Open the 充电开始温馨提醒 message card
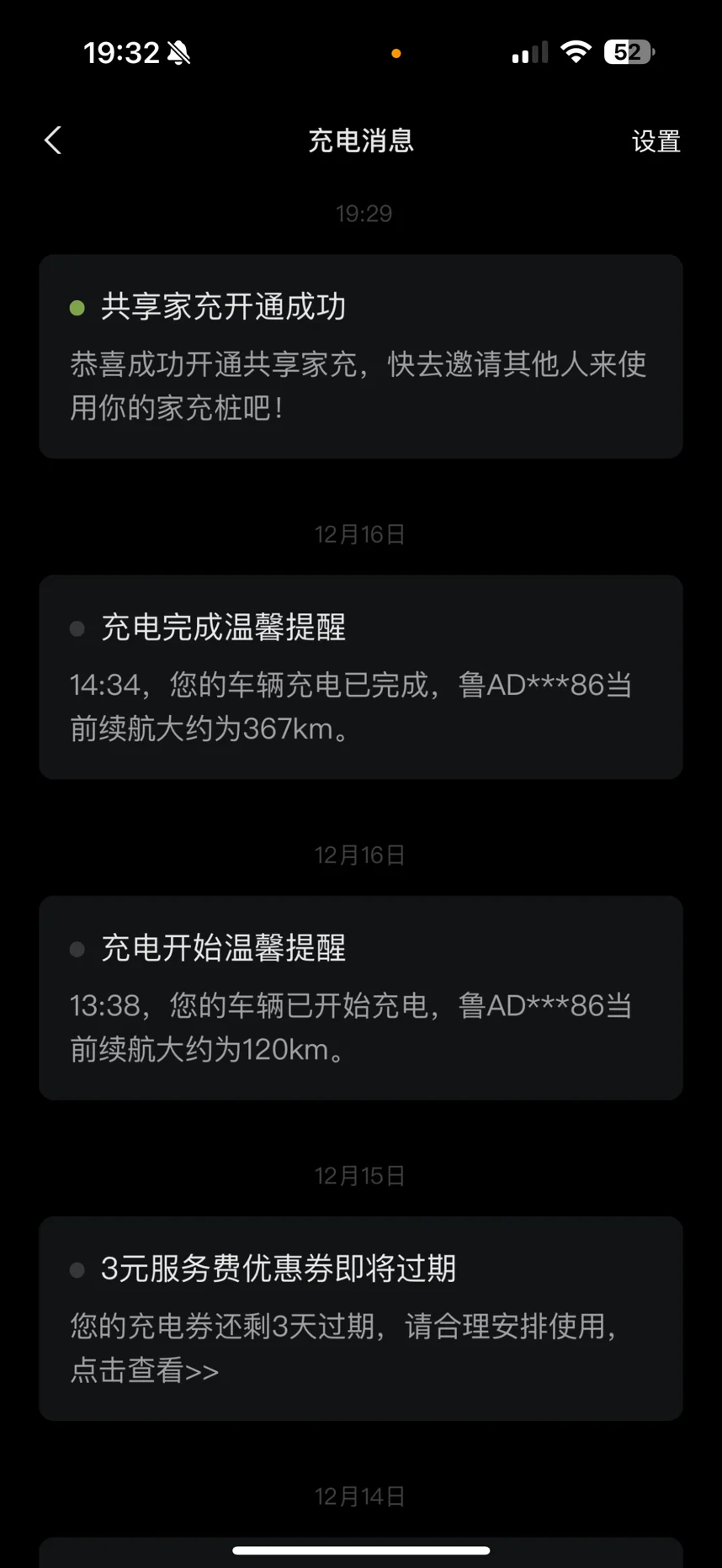 point(360,998)
